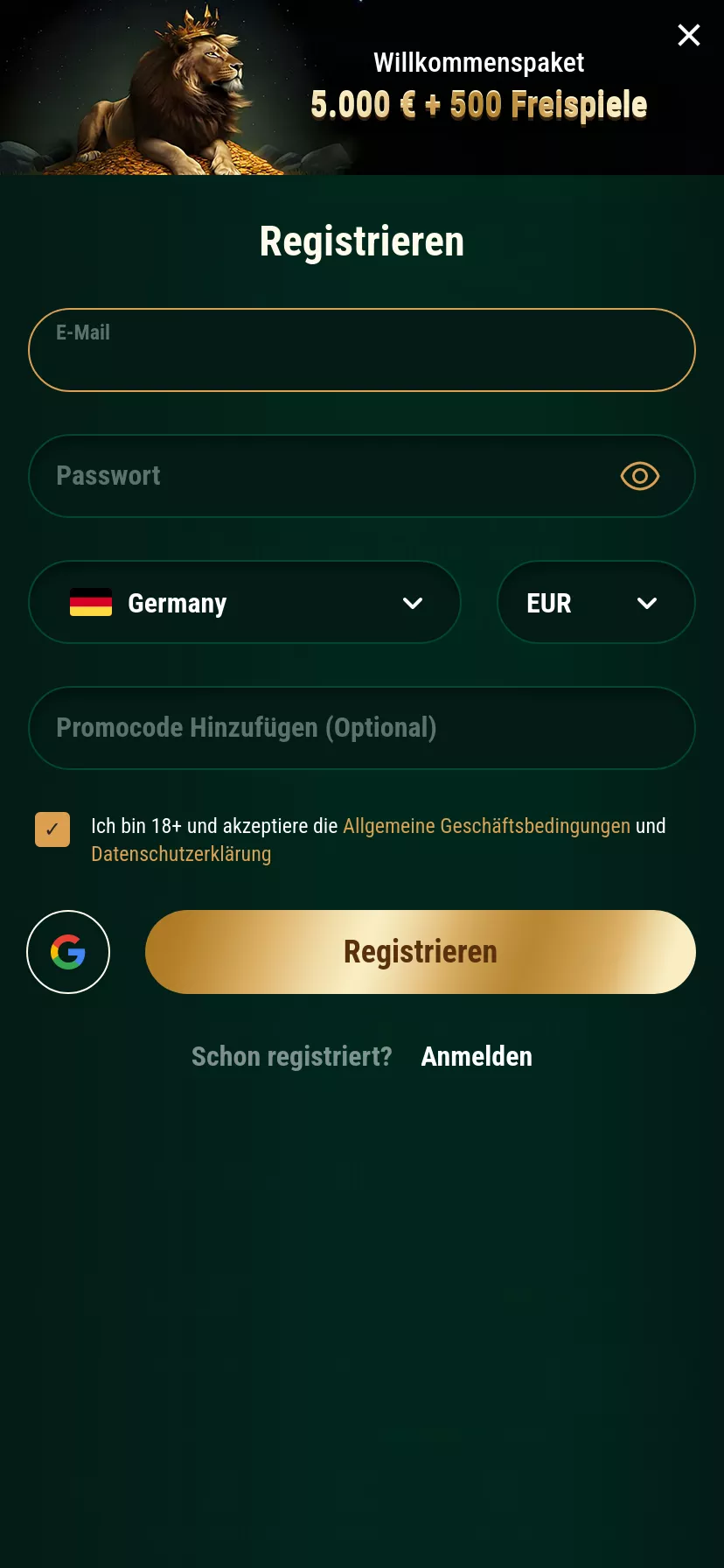The width and height of the screenshot is (724, 1568).
Task: Sign up with Google
Action: pos(68,952)
